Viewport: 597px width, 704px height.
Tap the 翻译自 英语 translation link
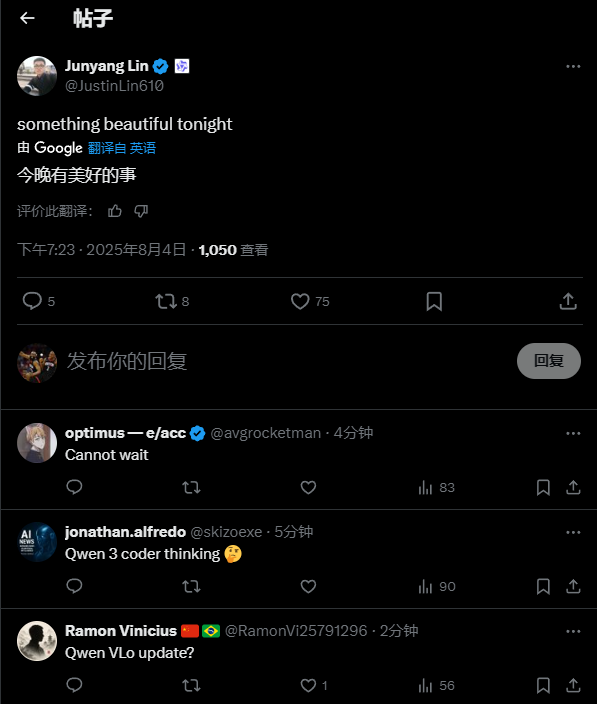122,148
